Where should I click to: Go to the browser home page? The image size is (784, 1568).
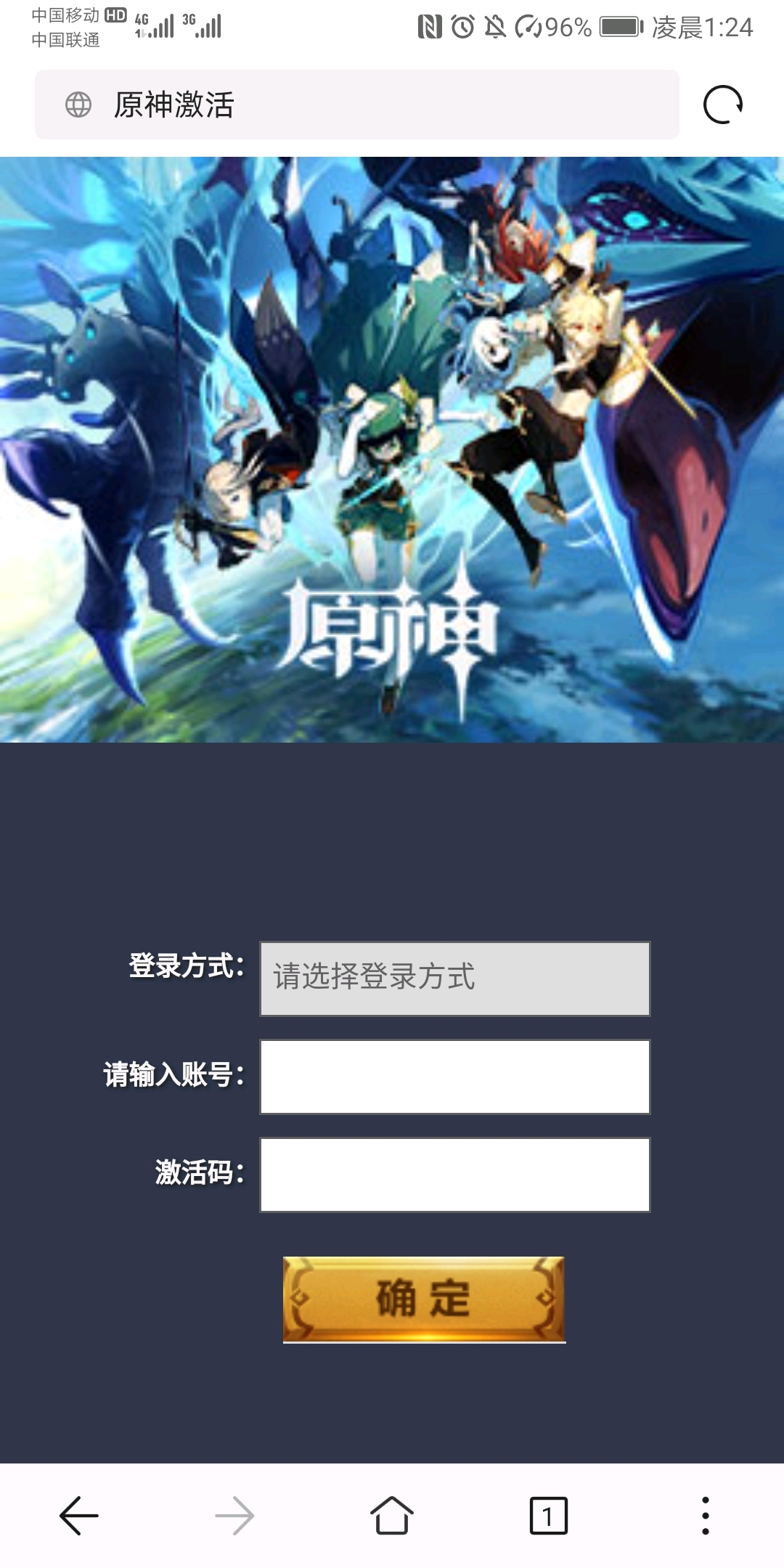(392, 1516)
